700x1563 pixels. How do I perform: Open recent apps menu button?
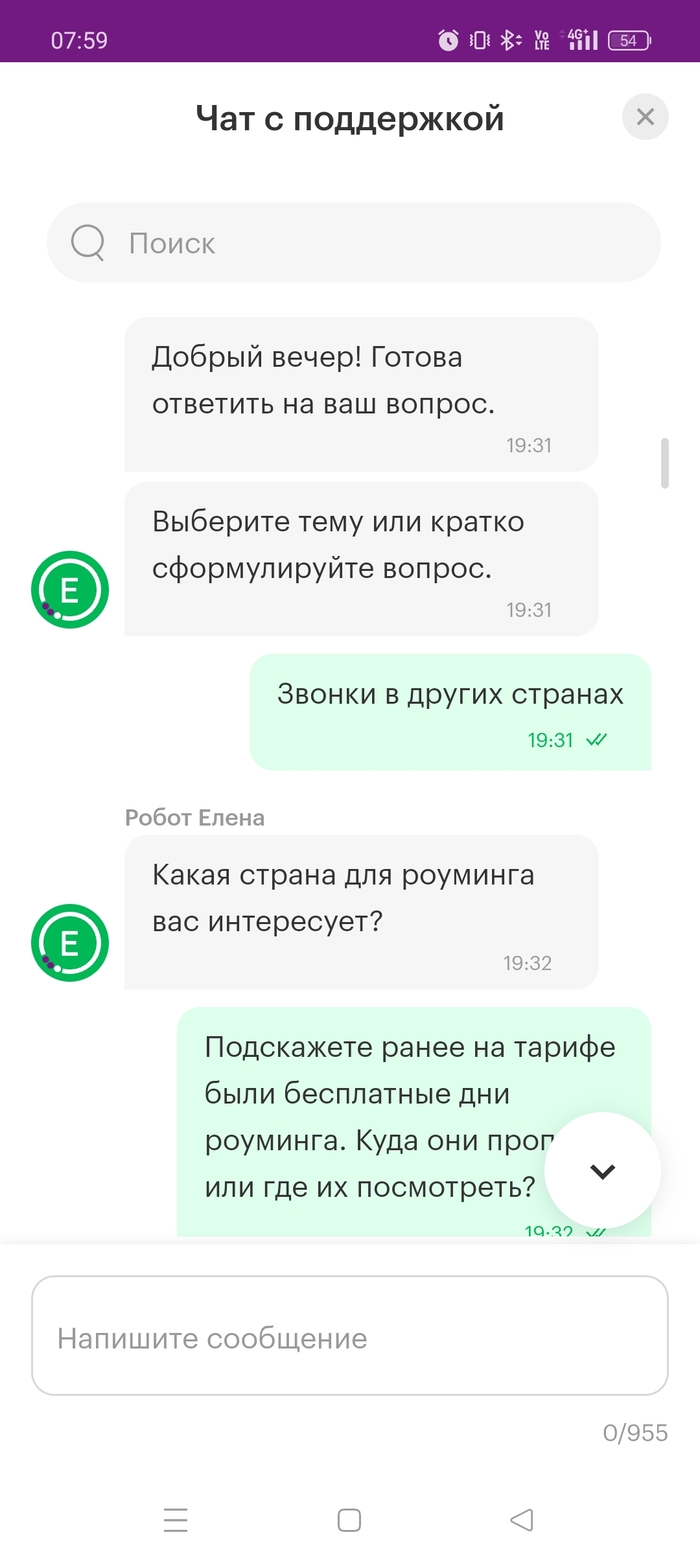coord(176,1520)
